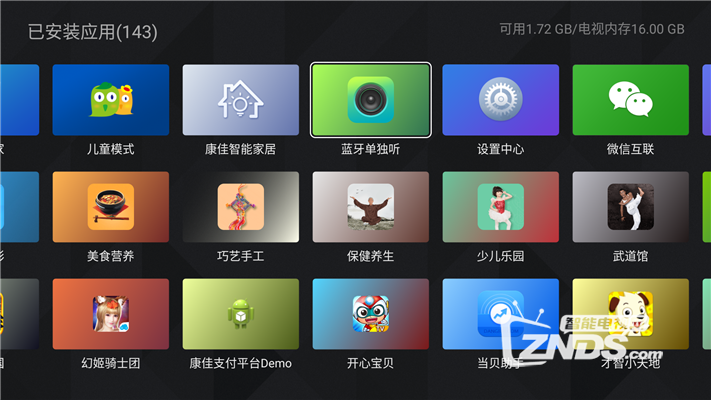Screen dimensions: 711x400
Task: Open 蓝牙单独听 app
Action: (370, 100)
